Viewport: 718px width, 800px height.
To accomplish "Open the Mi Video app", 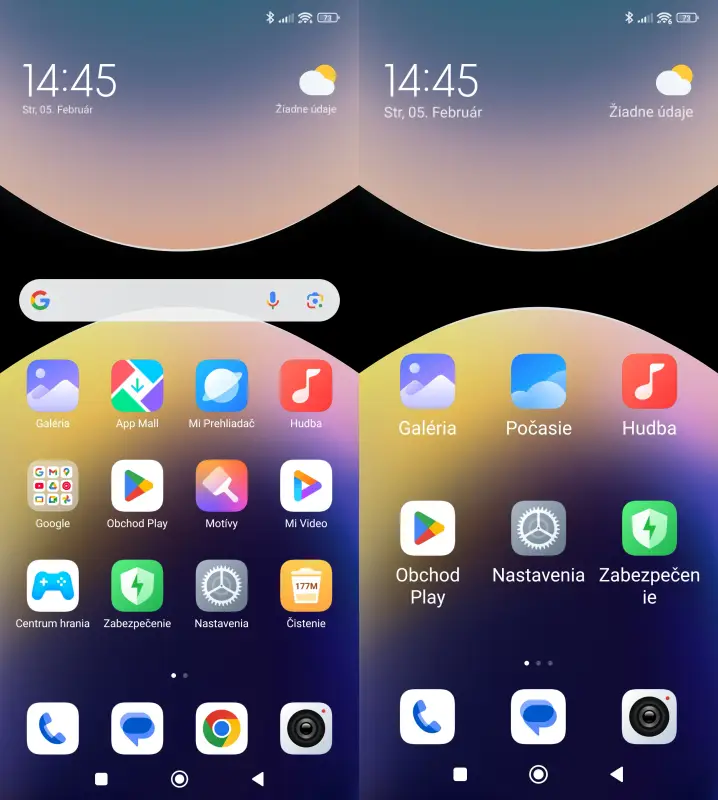I will (306, 486).
